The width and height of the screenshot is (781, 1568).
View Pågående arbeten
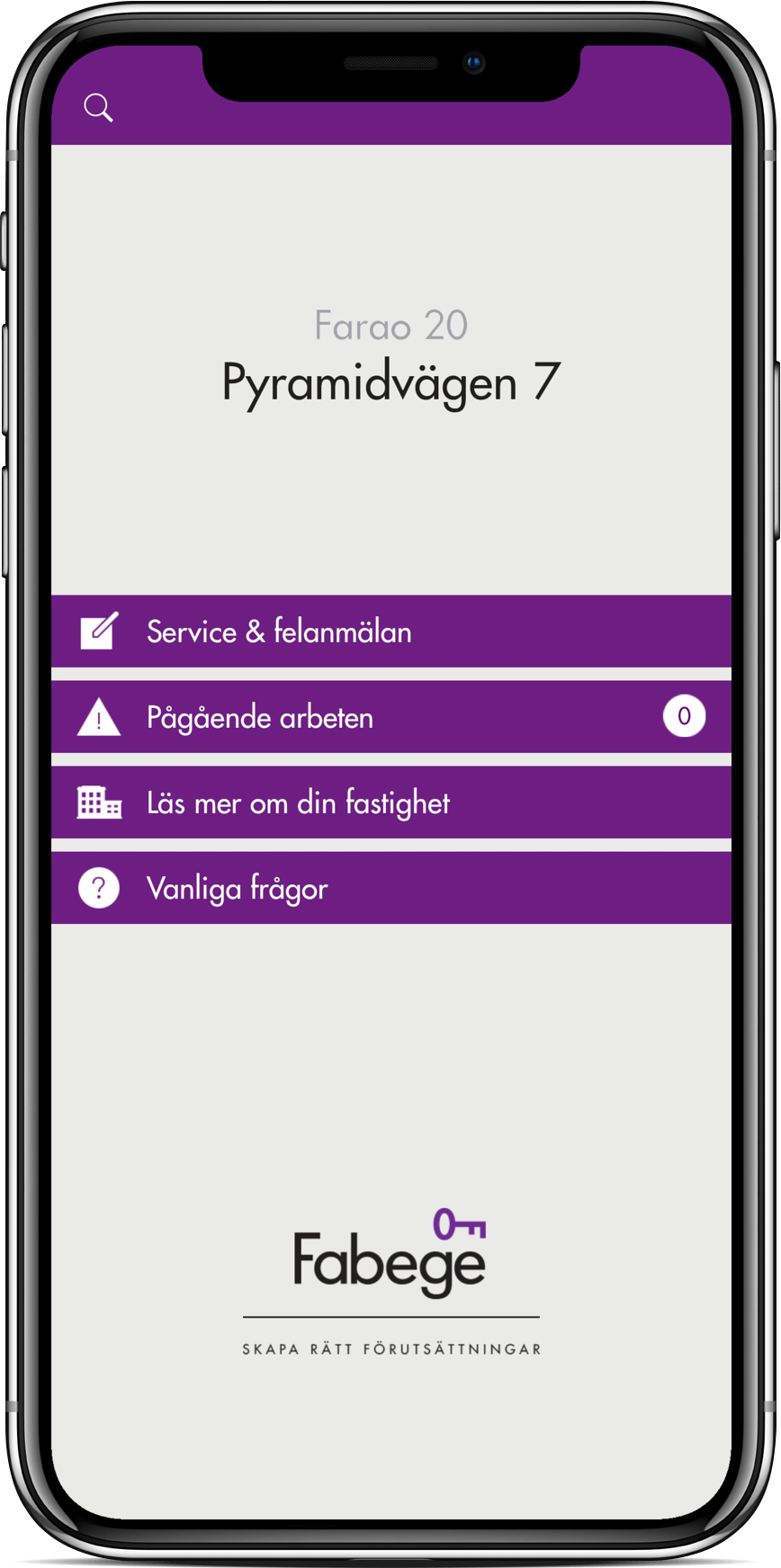(390, 717)
